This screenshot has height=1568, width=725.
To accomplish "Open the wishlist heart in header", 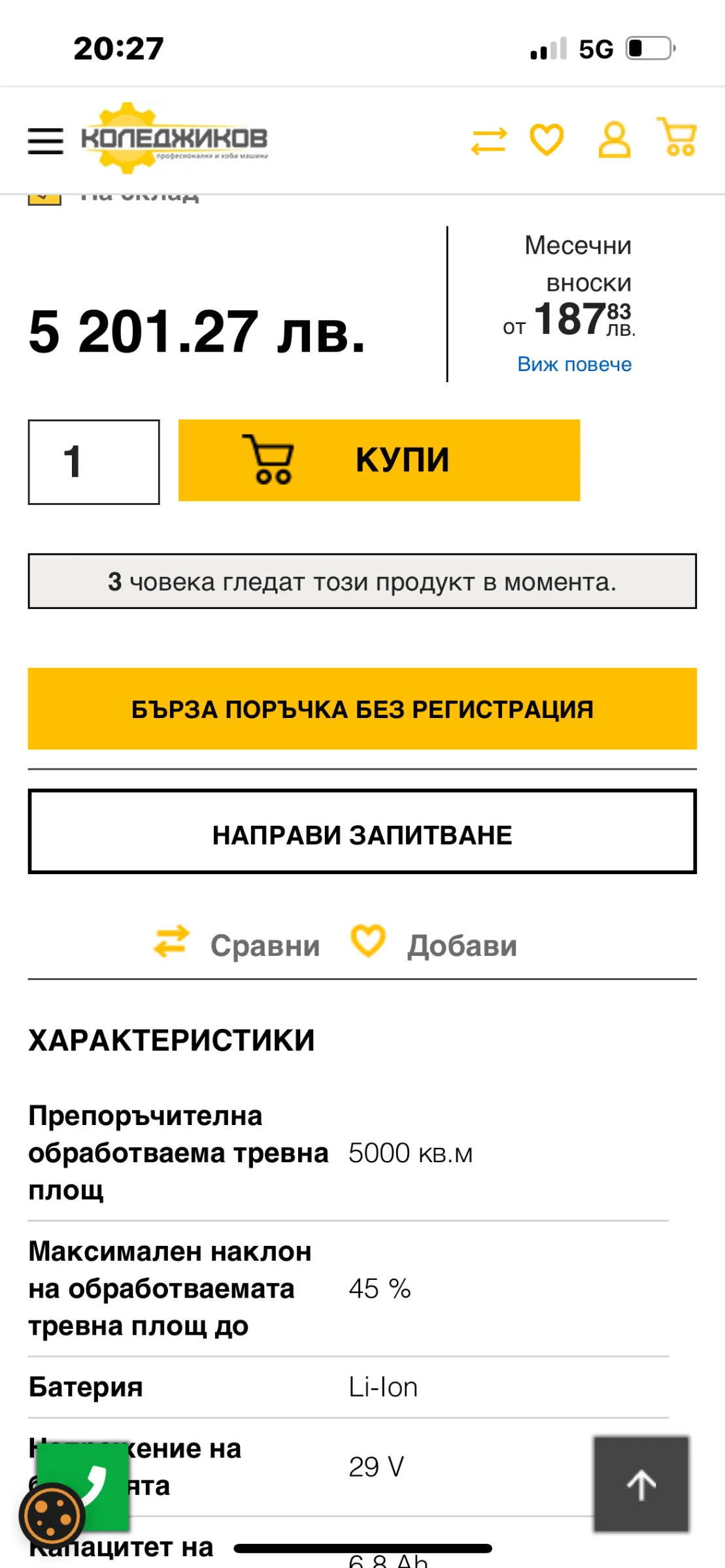I will [546, 140].
